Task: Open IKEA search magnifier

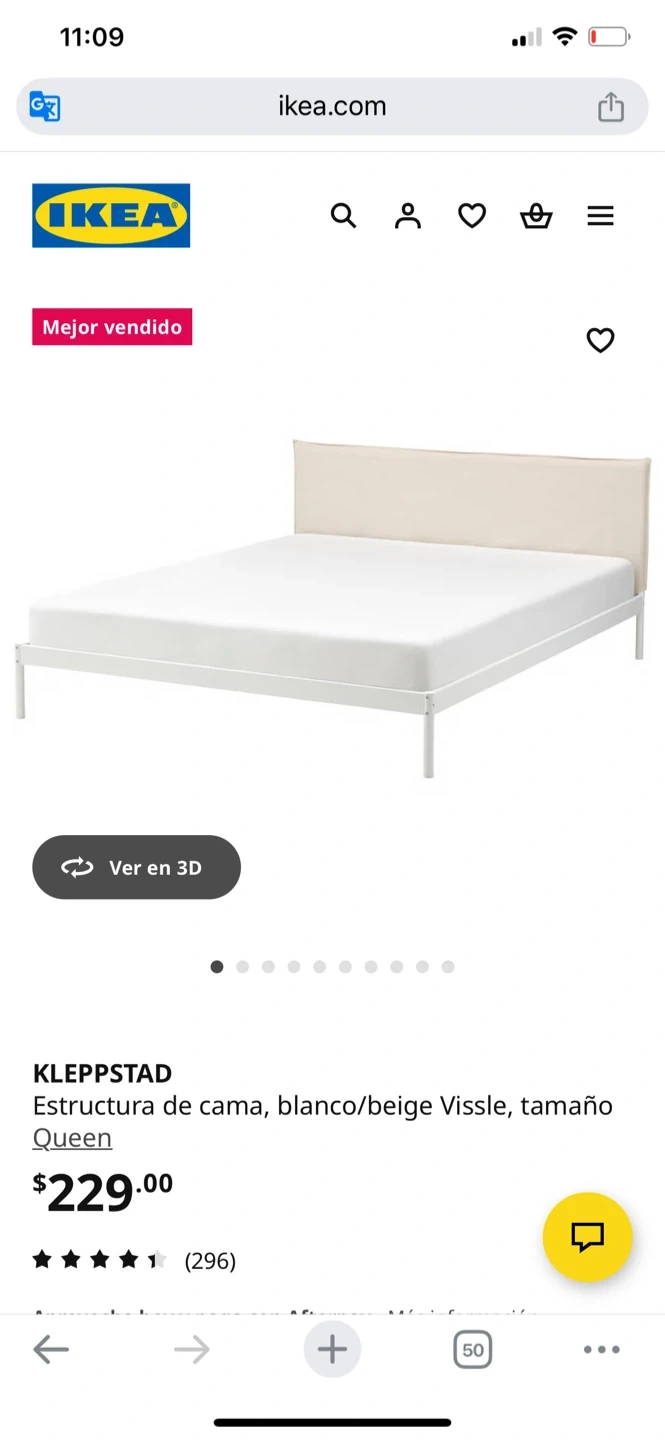Action: [343, 216]
